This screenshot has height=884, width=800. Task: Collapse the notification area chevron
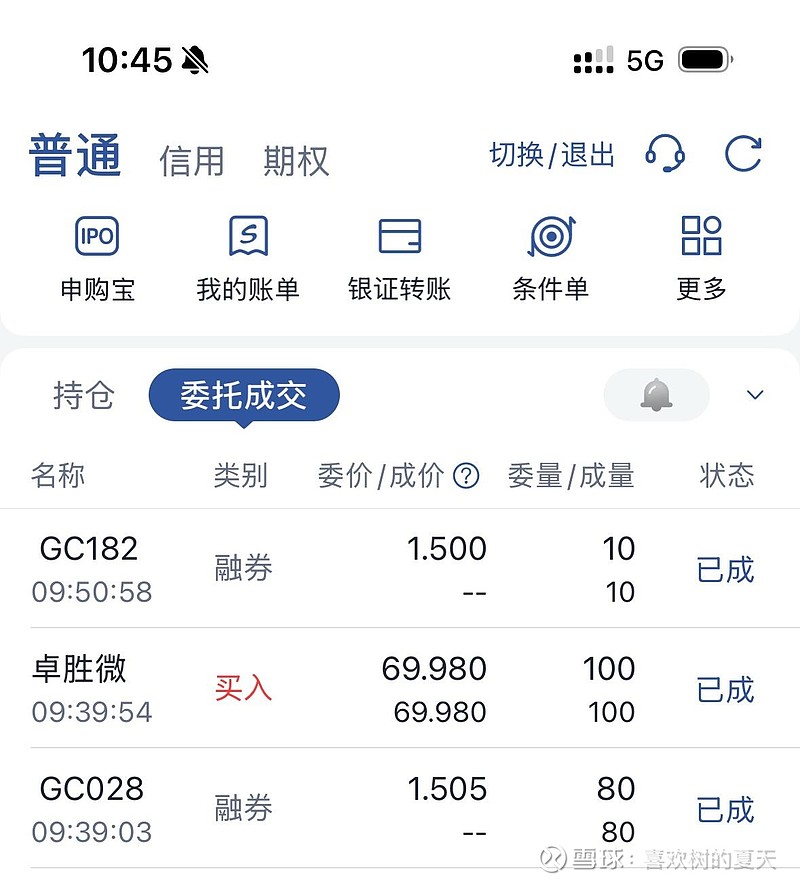pyautogui.click(x=755, y=396)
